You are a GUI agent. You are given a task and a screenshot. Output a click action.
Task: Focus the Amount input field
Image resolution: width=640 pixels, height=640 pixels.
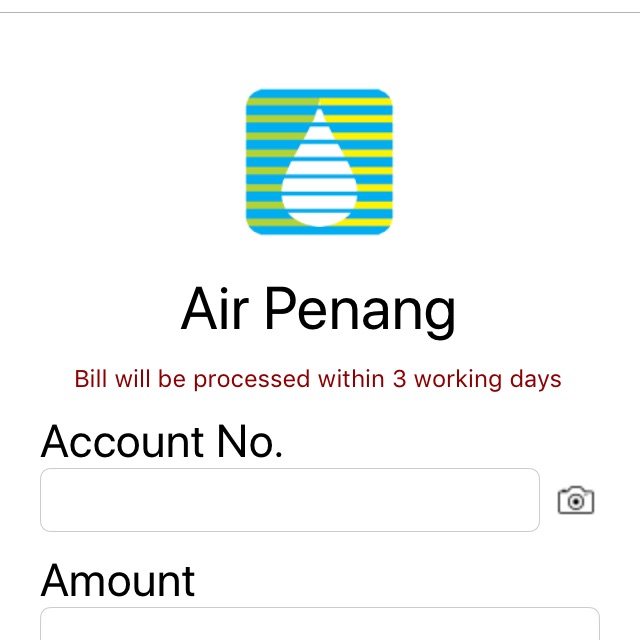(x=320, y=625)
